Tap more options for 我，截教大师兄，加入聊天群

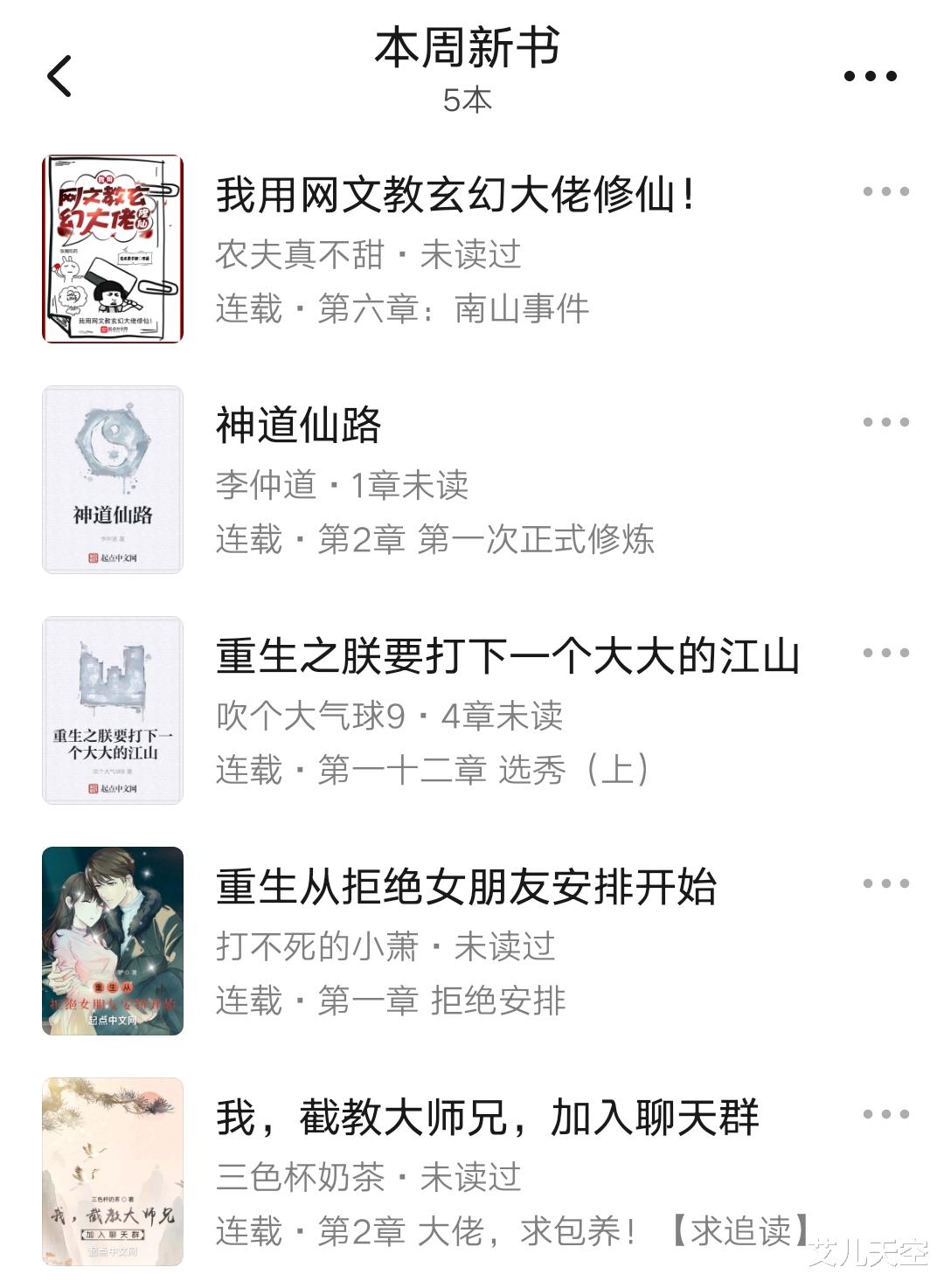tap(885, 1114)
